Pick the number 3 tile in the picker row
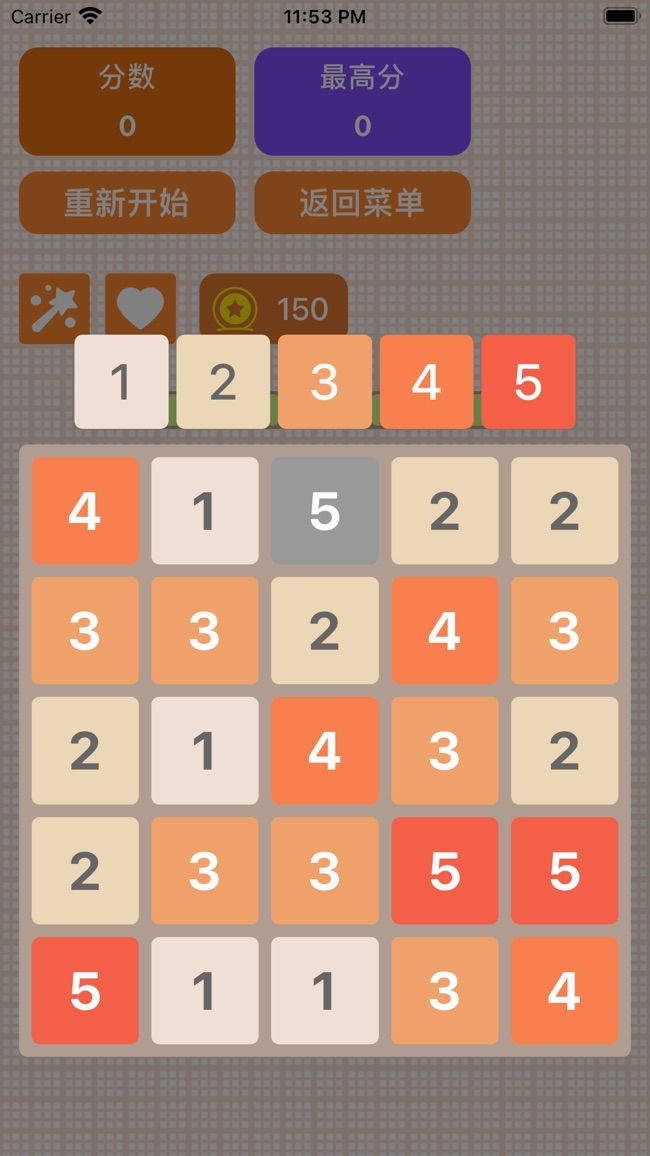 [325, 382]
